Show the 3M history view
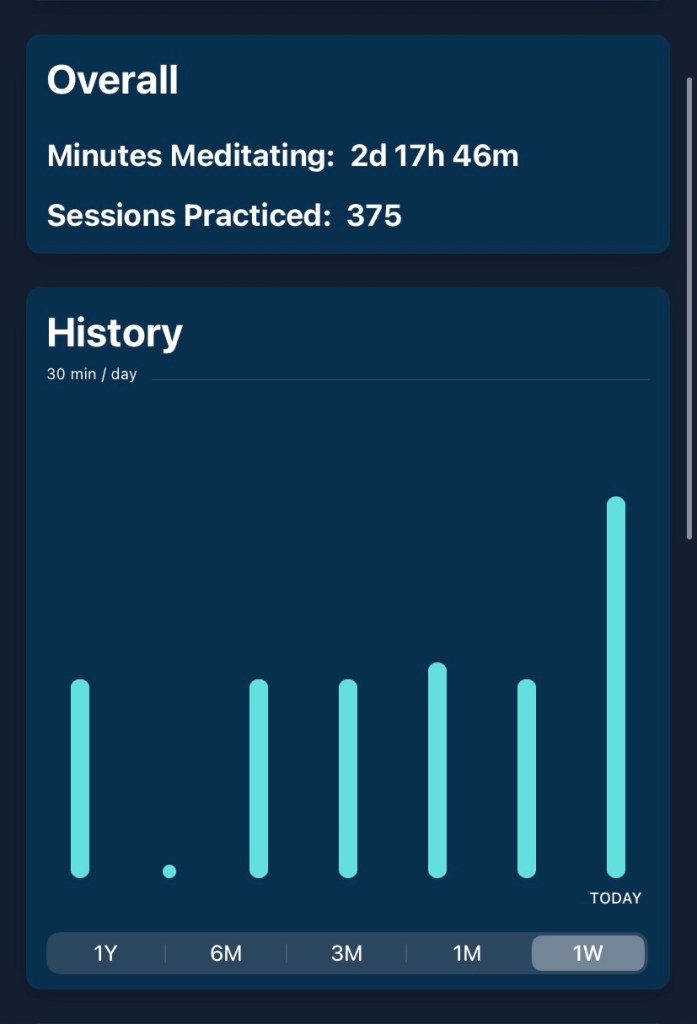Screen dimensions: 697x1024 click(347, 953)
